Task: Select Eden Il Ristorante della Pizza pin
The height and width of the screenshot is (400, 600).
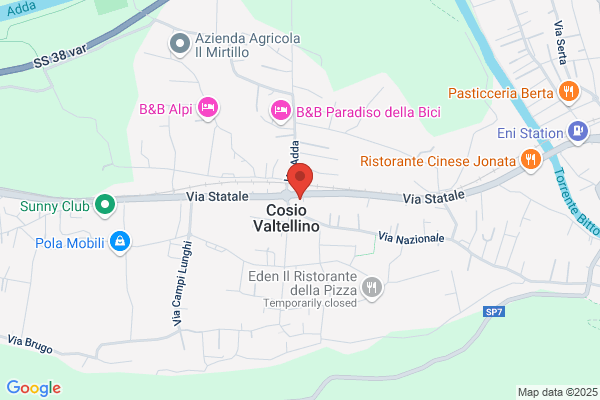Action: 372,288
